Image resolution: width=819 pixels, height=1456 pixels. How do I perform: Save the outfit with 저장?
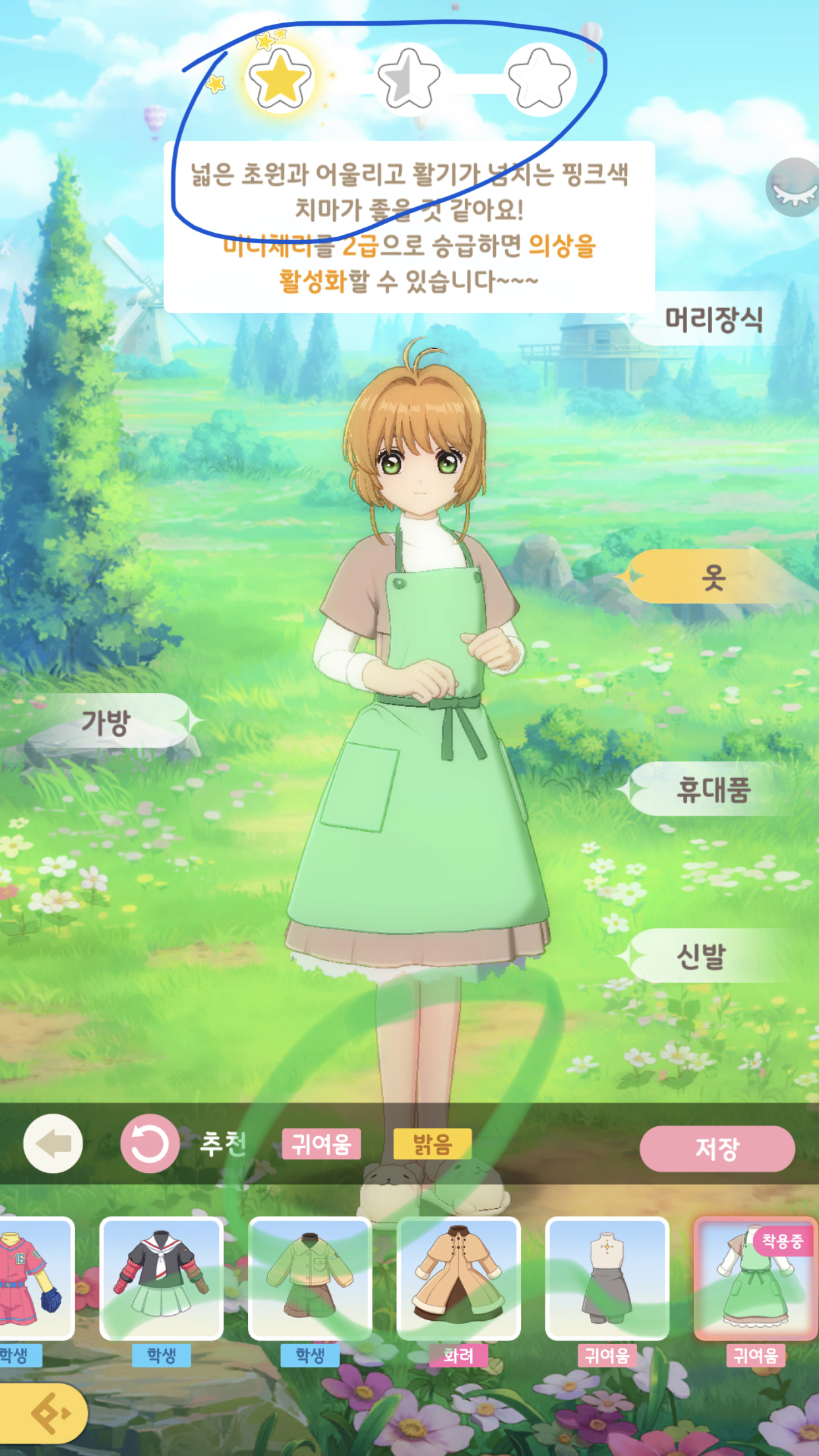(717, 1149)
